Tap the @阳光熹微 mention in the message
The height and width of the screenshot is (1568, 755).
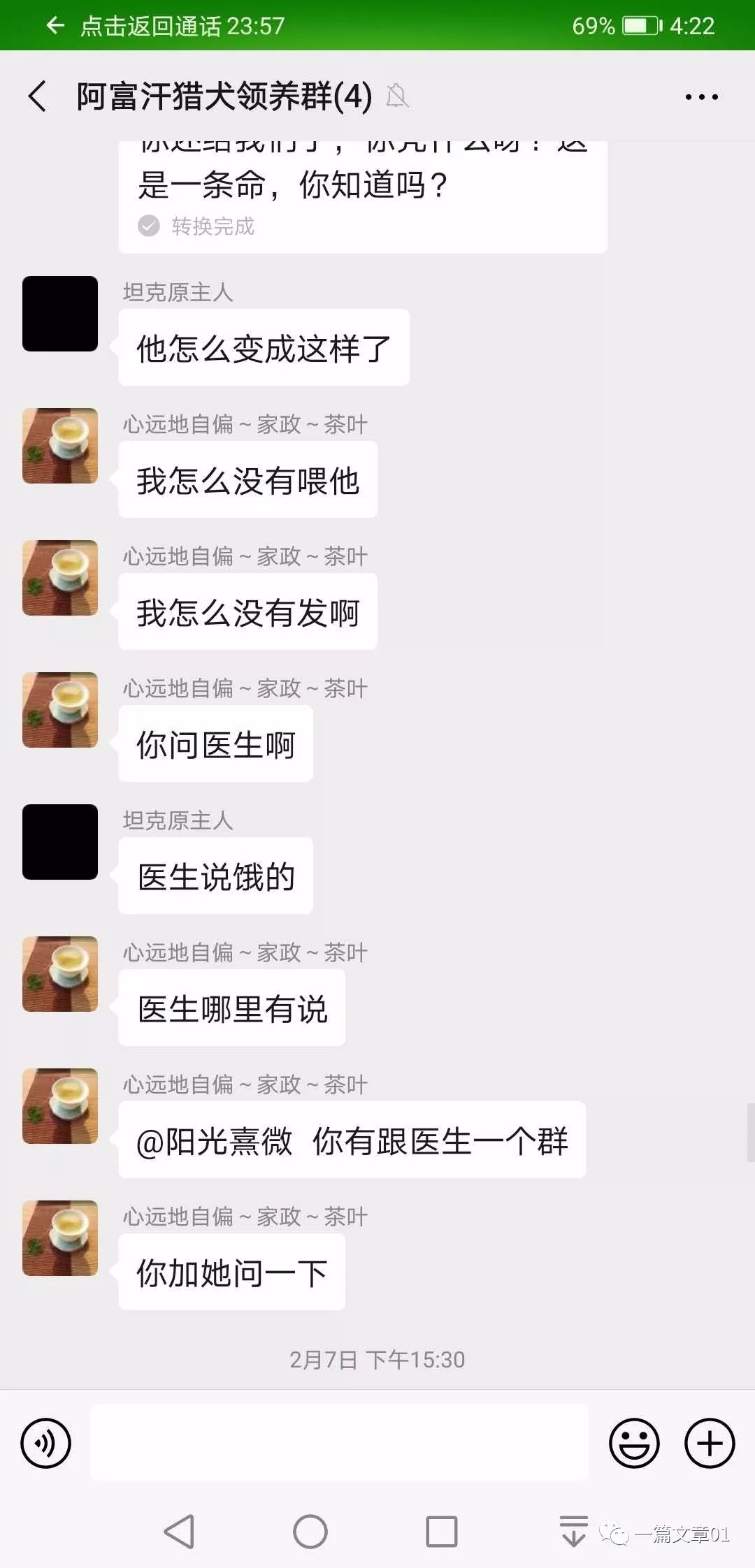pyautogui.click(x=213, y=1141)
